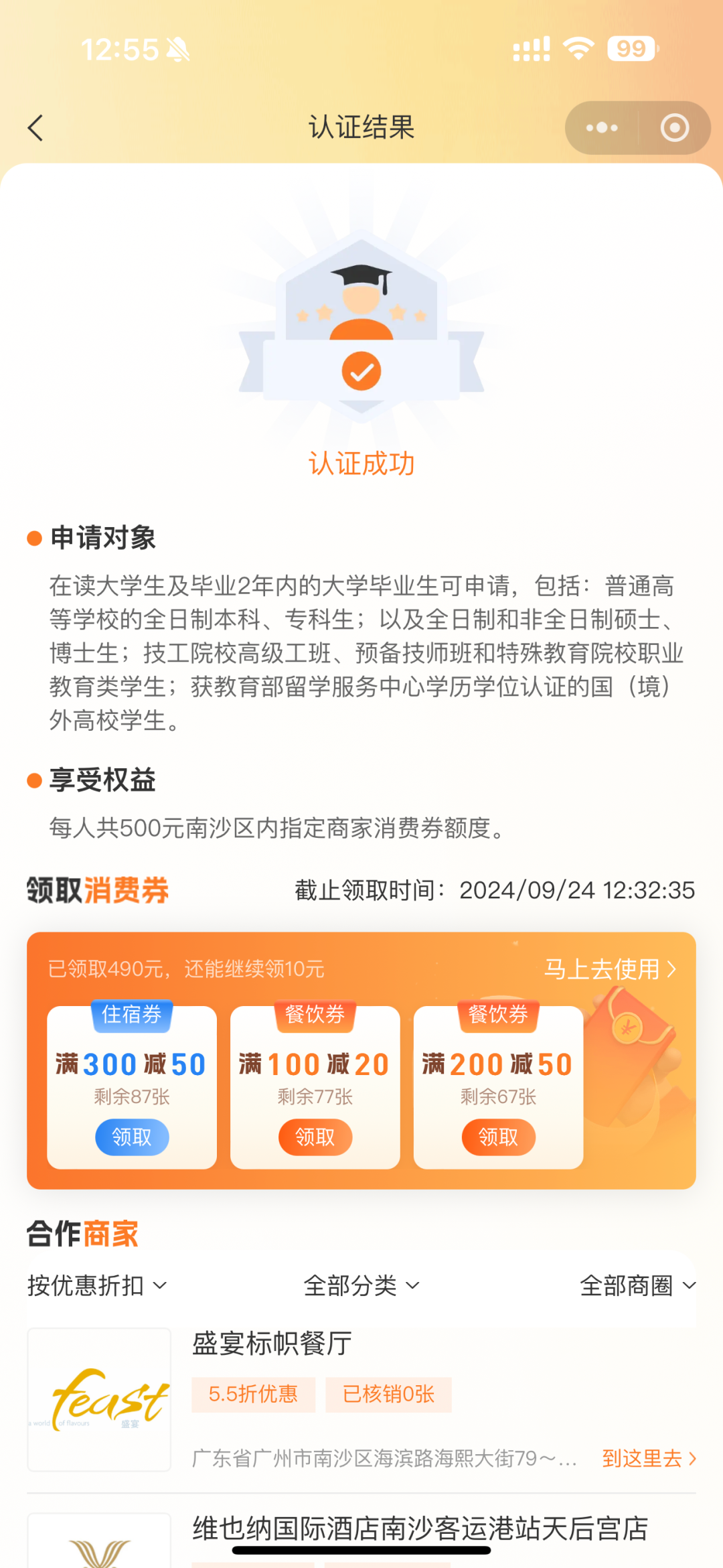
Task: Tap 马上去使用 to use coupons
Action: (609, 969)
